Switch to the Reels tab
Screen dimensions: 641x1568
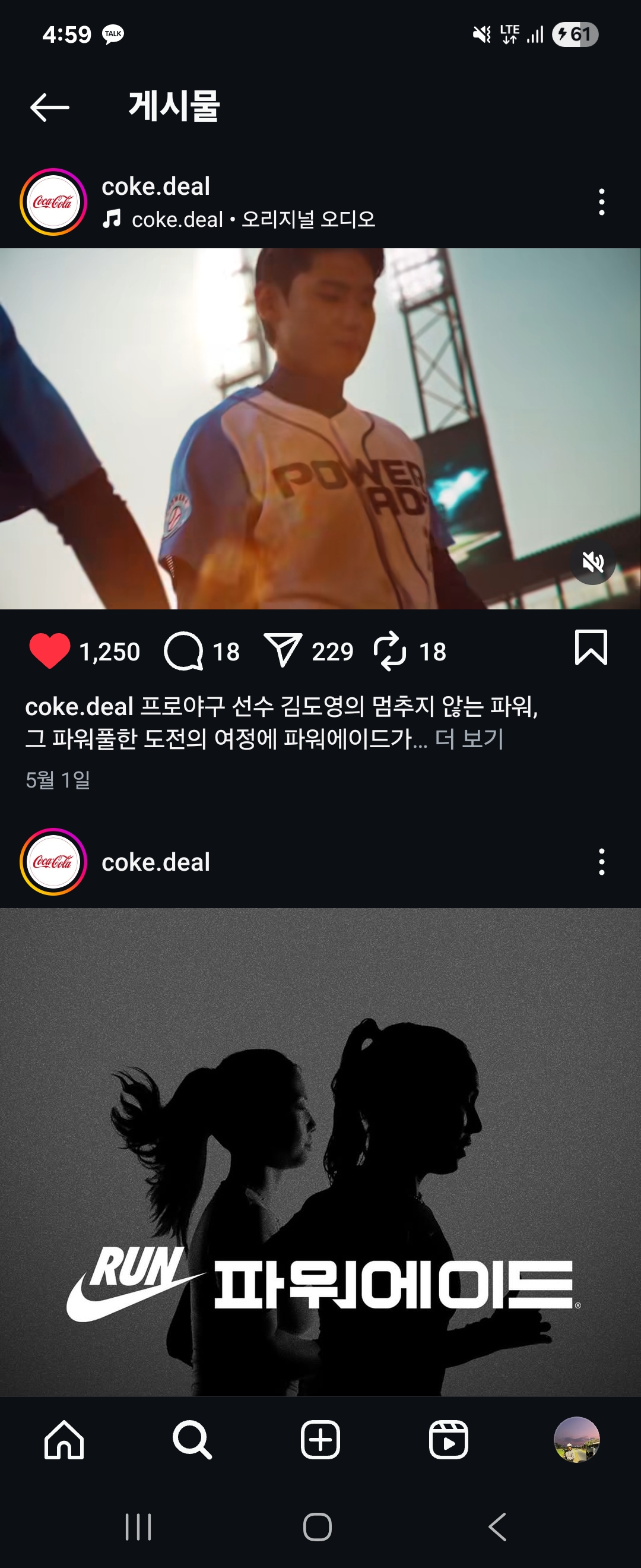448,1440
